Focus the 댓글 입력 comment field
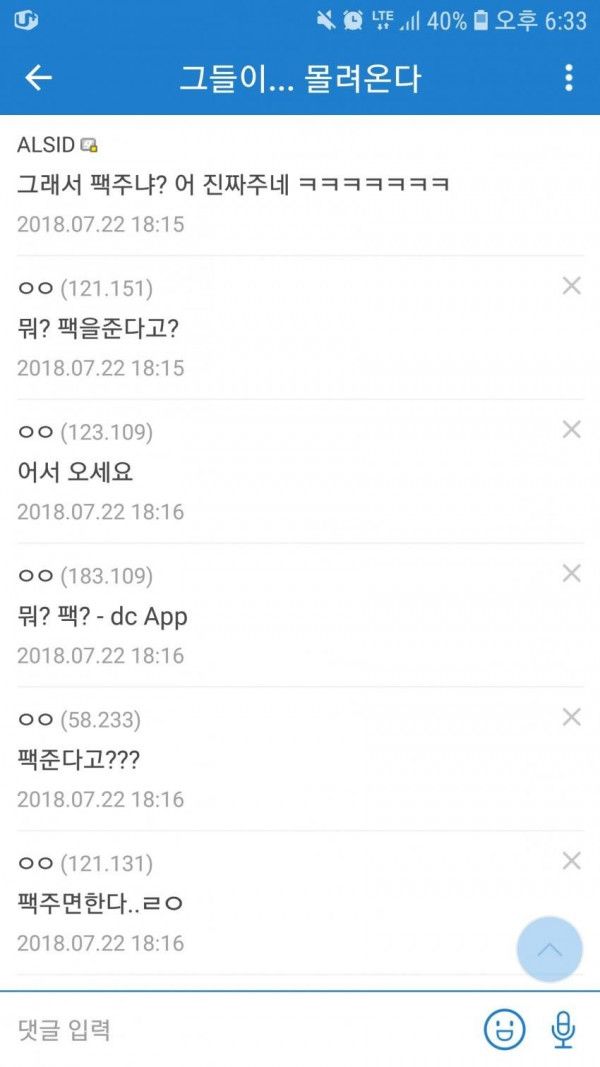The height and width of the screenshot is (1067, 600). 238,1029
